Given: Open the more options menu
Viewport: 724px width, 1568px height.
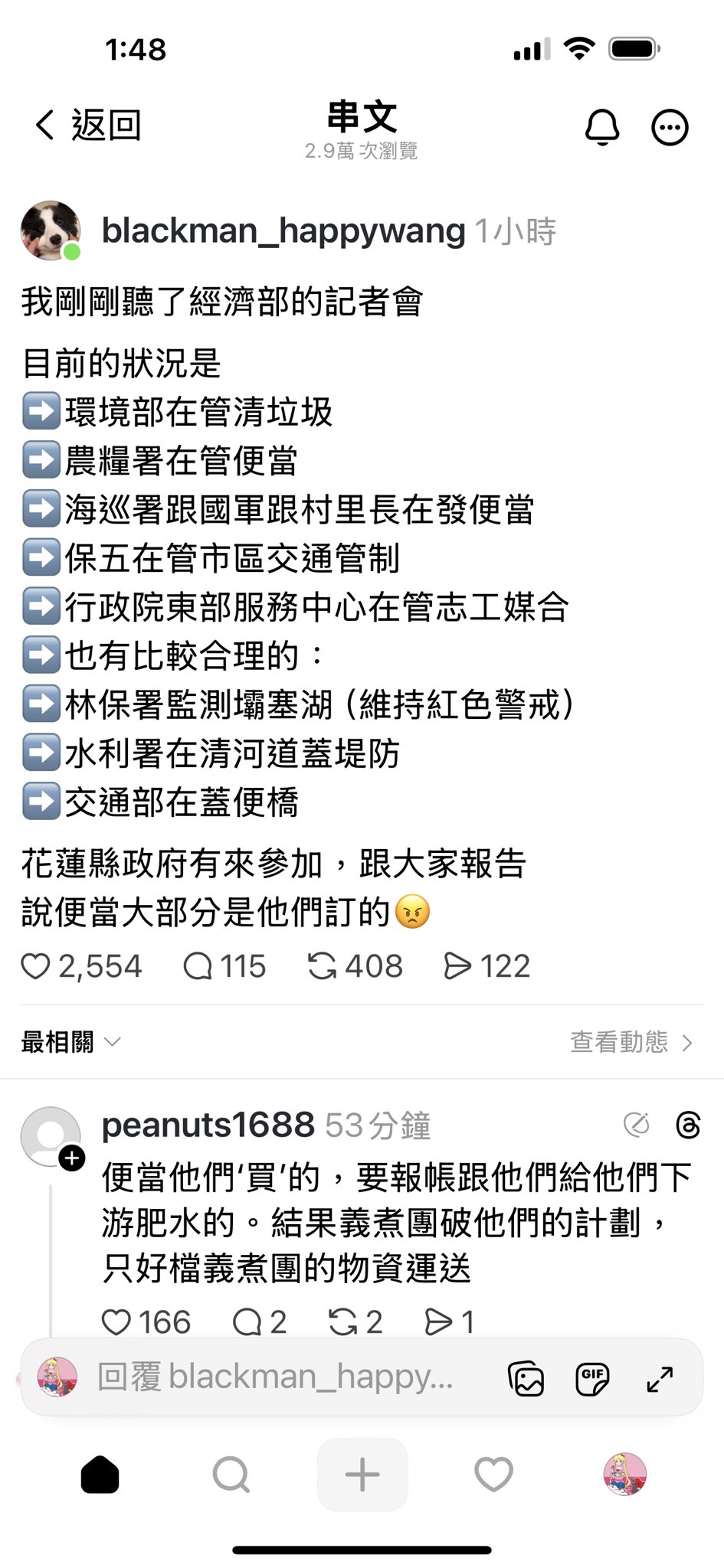Looking at the screenshot, I should click(670, 128).
